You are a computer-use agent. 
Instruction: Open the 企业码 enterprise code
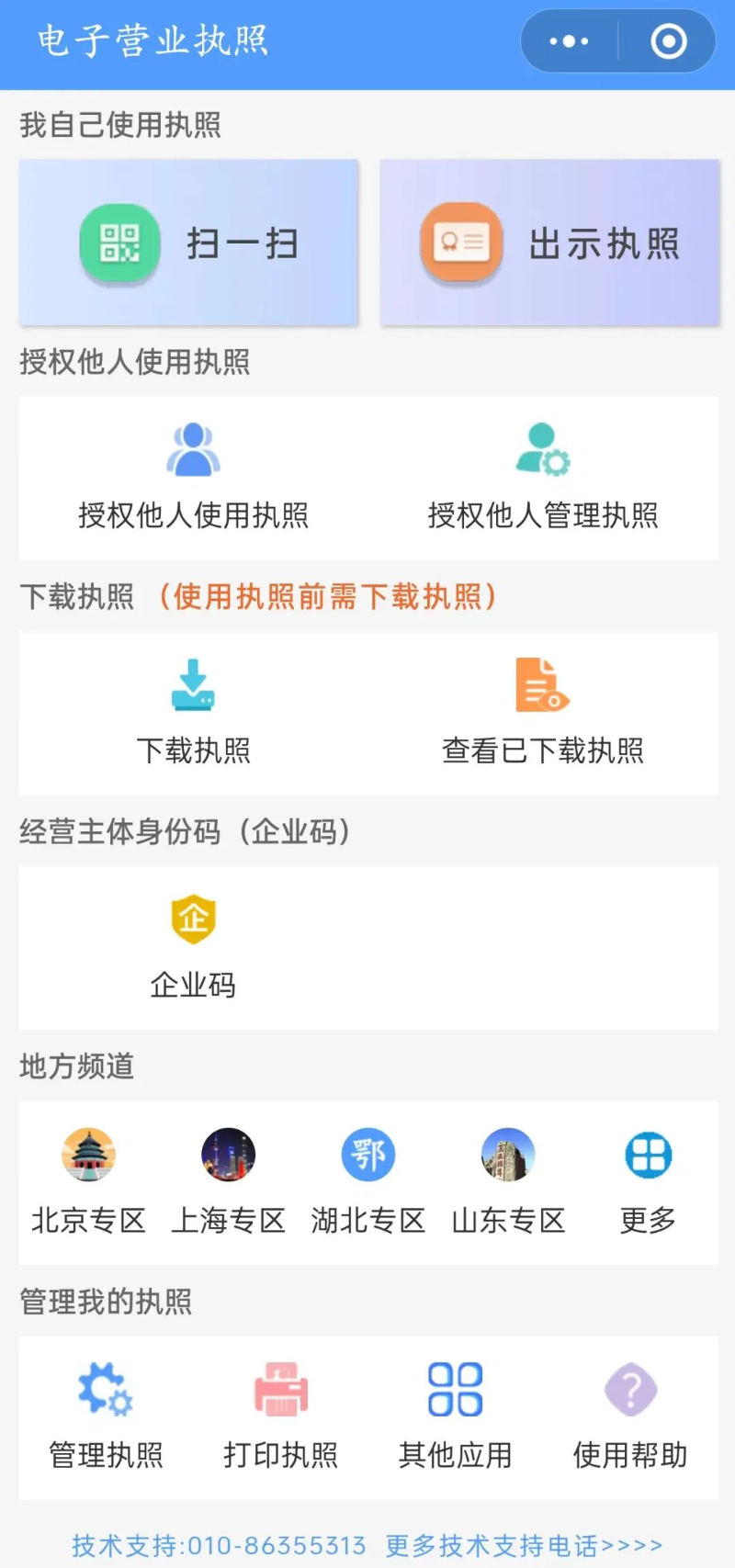coord(193,947)
